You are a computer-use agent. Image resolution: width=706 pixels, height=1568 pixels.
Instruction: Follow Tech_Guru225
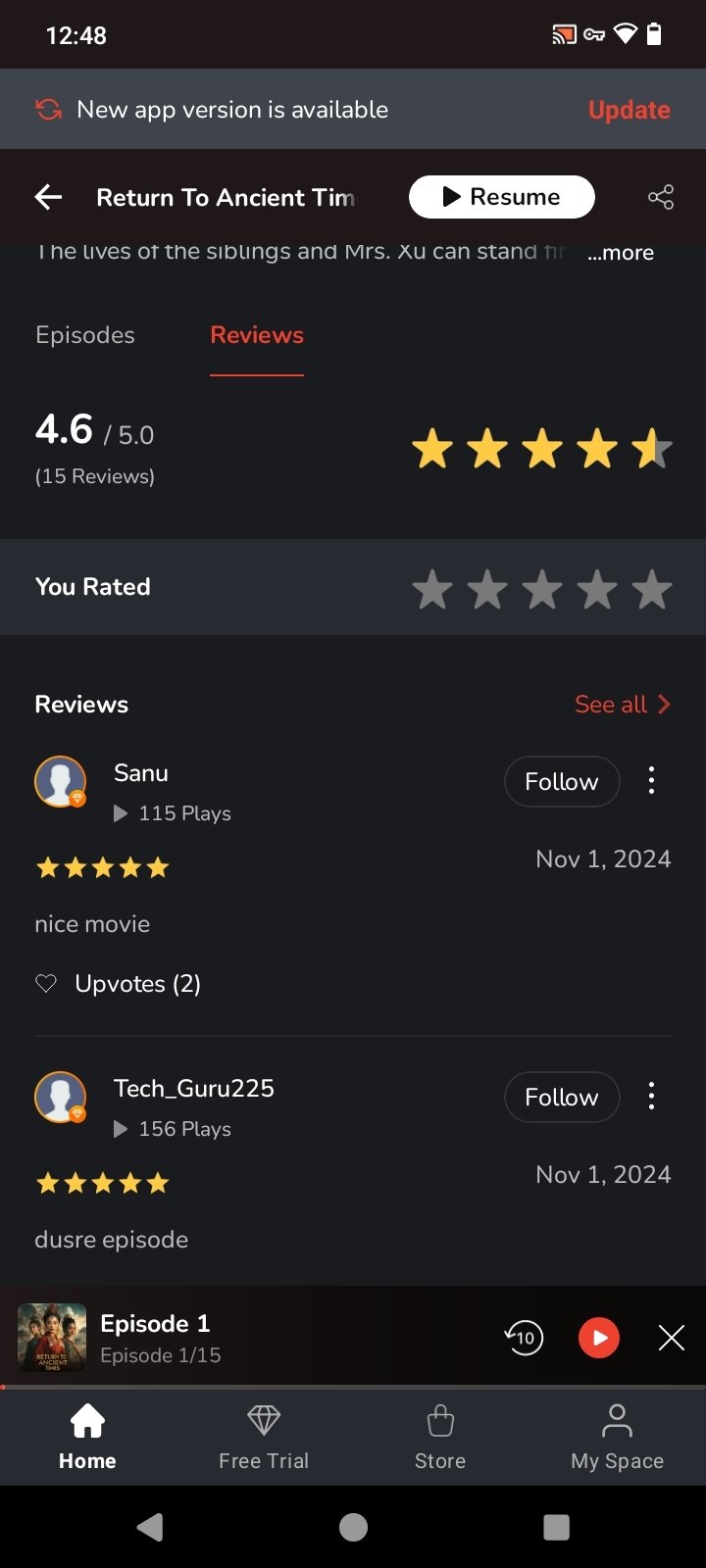(x=561, y=1097)
